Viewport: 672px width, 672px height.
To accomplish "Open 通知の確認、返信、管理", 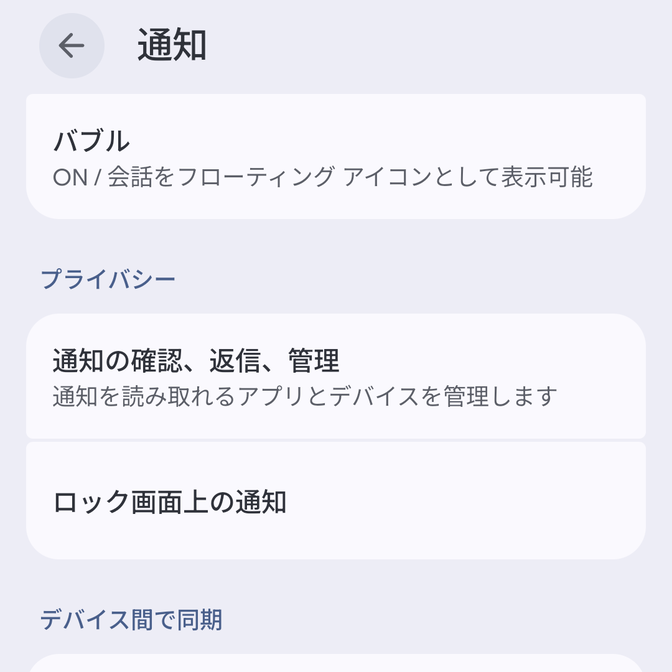I will 335,377.
